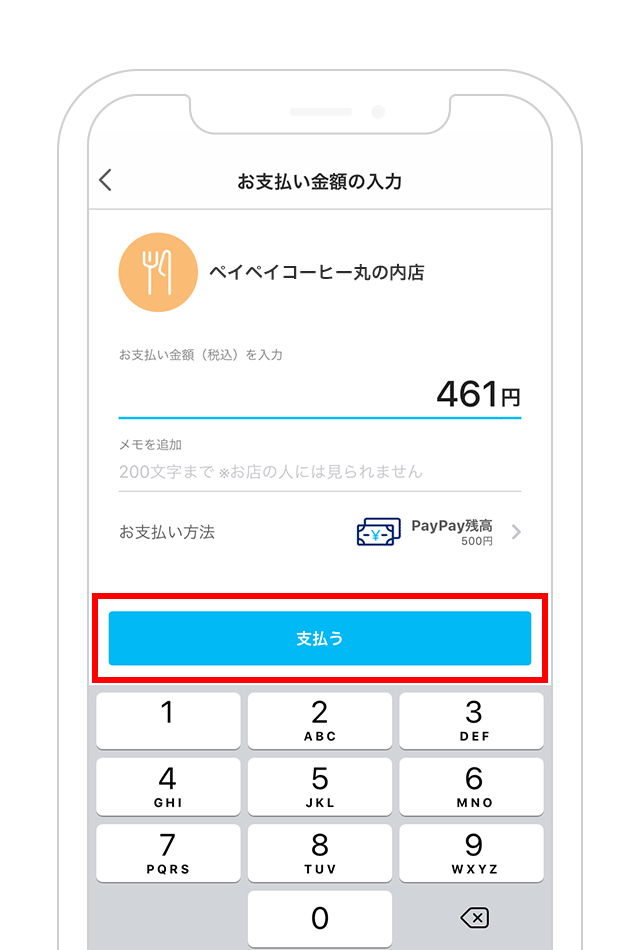Enter digit 8 on the keypad

(320, 852)
